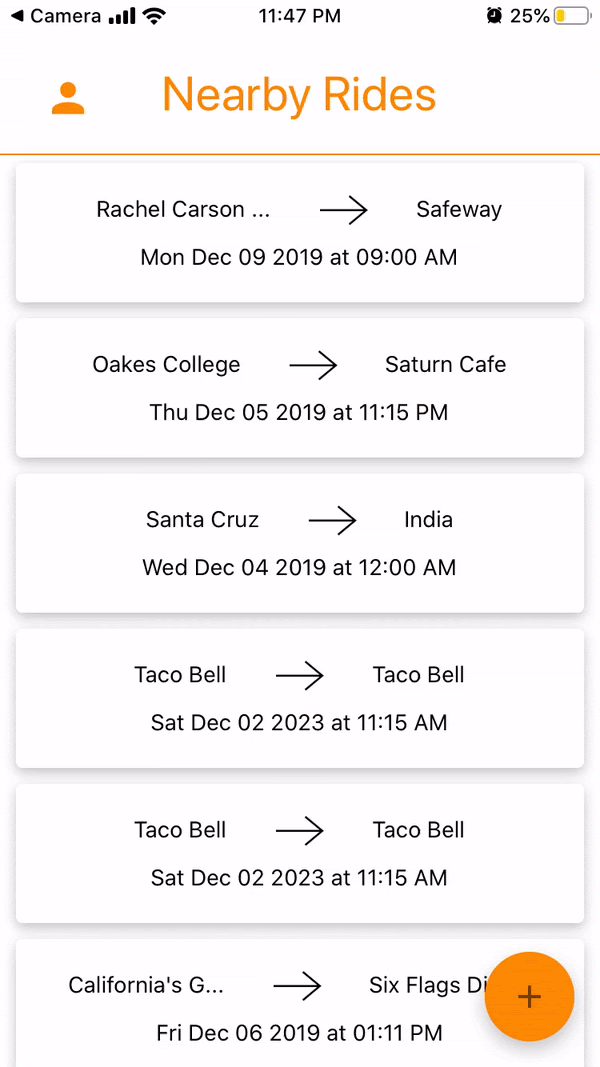
Task: Open the profile icon
Action: [68, 97]
